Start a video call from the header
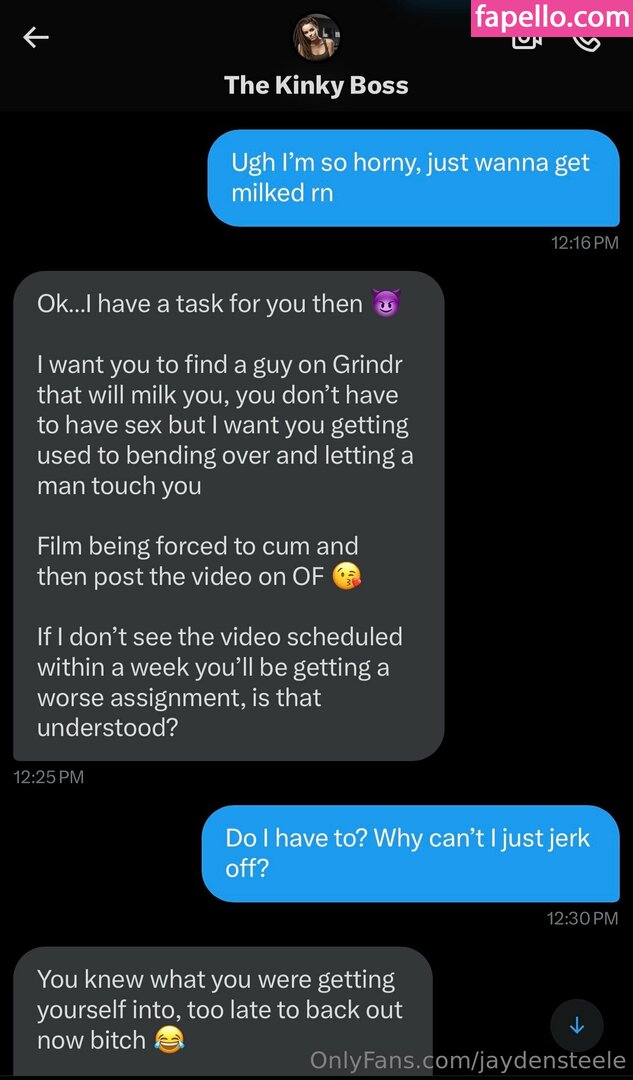This screenshot has width=633, height=1080. pos(526,42)
